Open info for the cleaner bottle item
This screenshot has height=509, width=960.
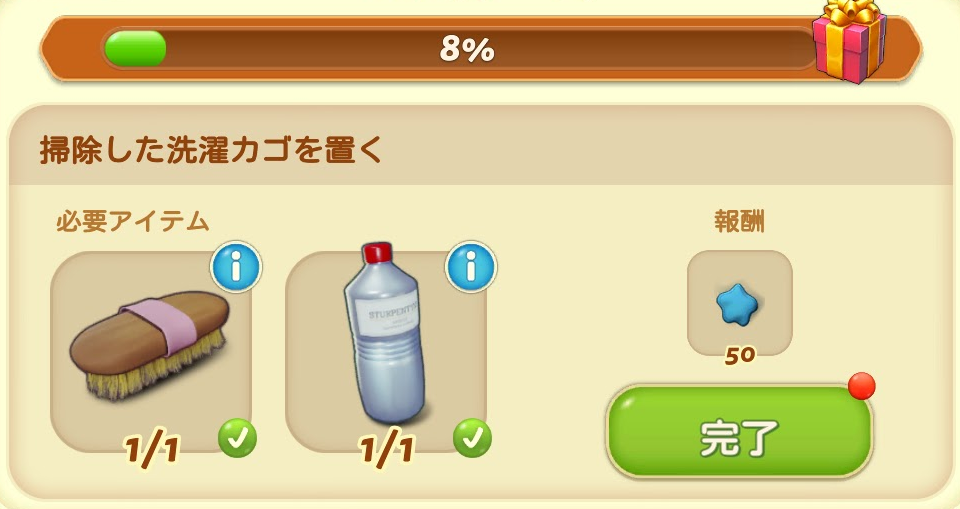pos(470,265)
